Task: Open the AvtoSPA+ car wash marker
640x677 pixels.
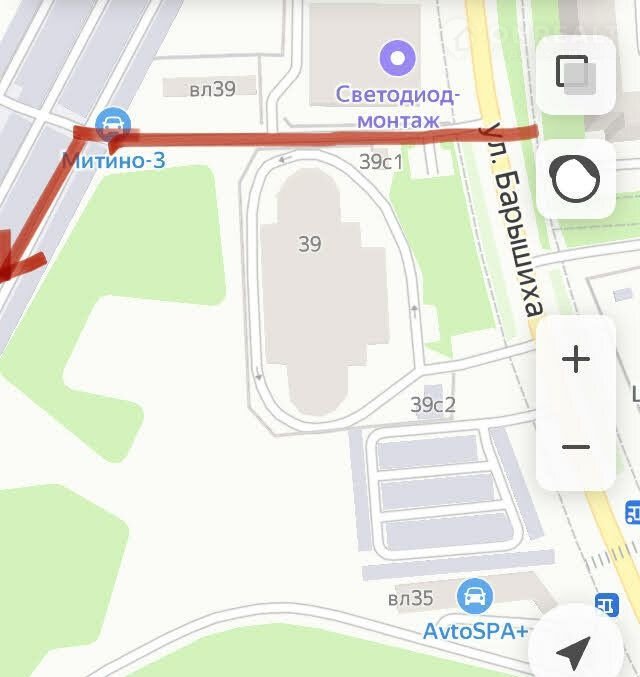Action: (x=474, y=598)
